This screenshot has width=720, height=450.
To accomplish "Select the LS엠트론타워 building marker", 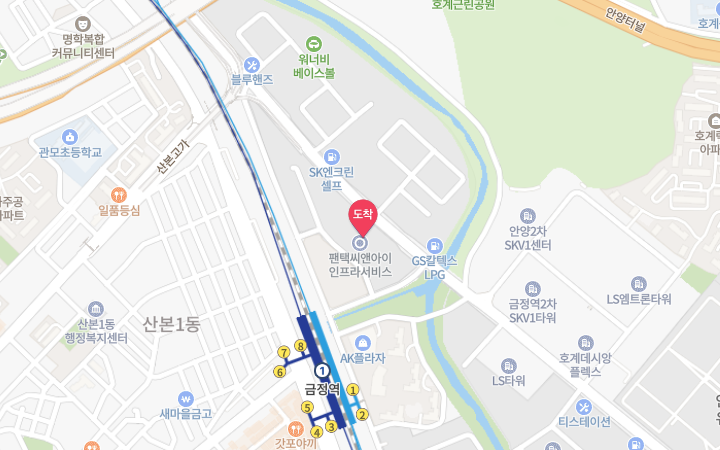I will click(x=638, y=283).
